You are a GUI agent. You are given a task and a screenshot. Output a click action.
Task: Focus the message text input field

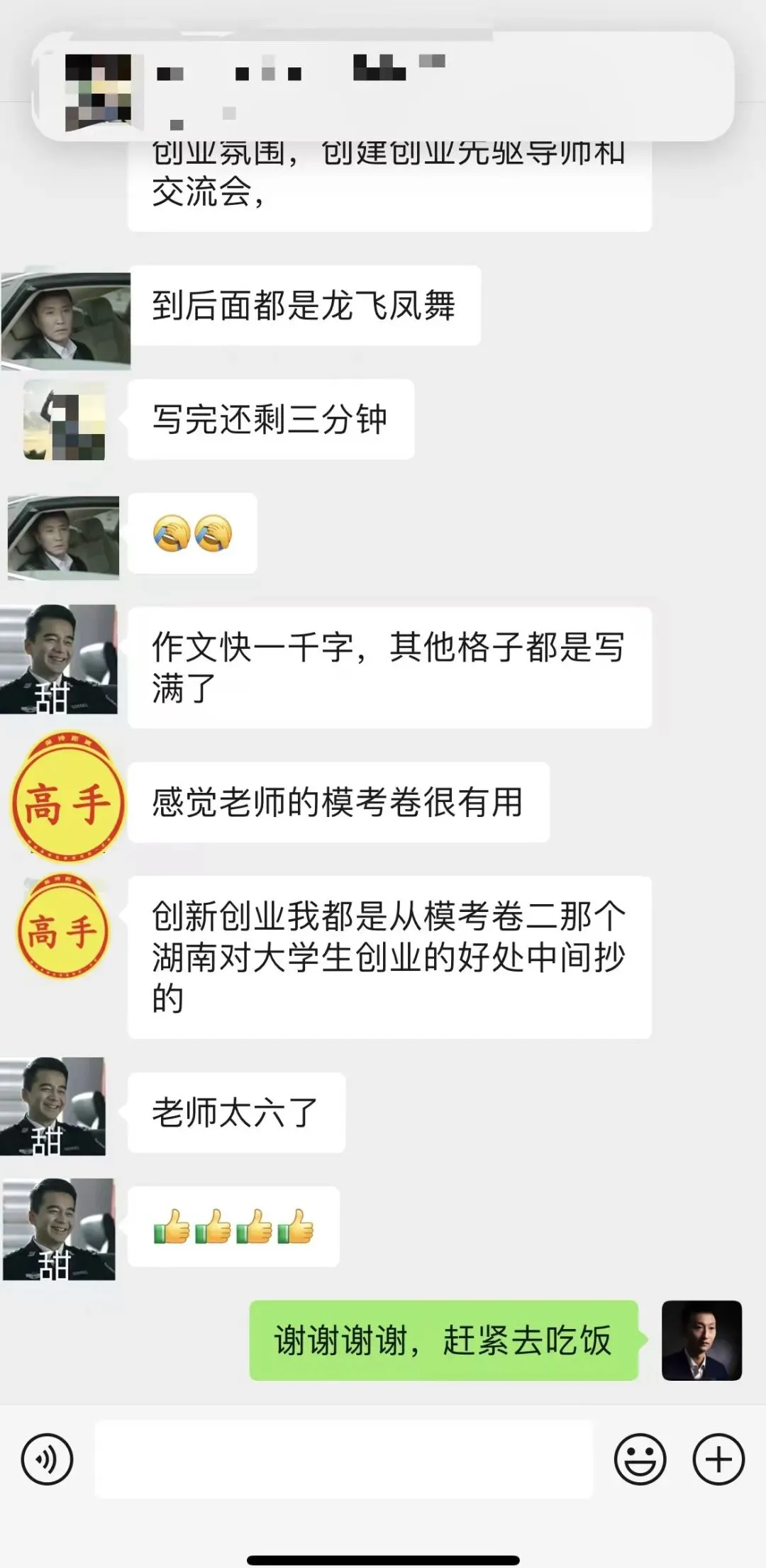(x=344, y=1459)
